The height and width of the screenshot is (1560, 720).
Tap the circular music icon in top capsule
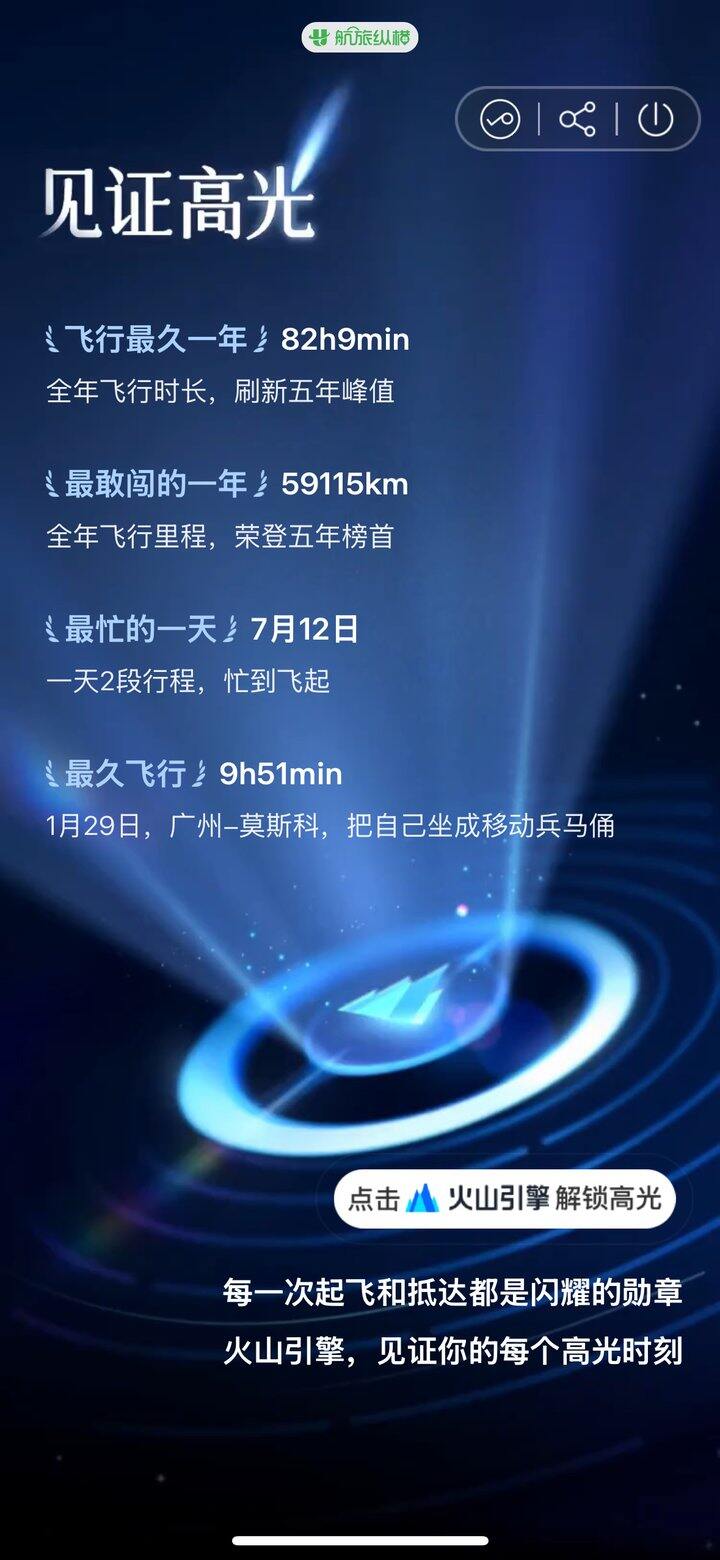click(499, 120)
